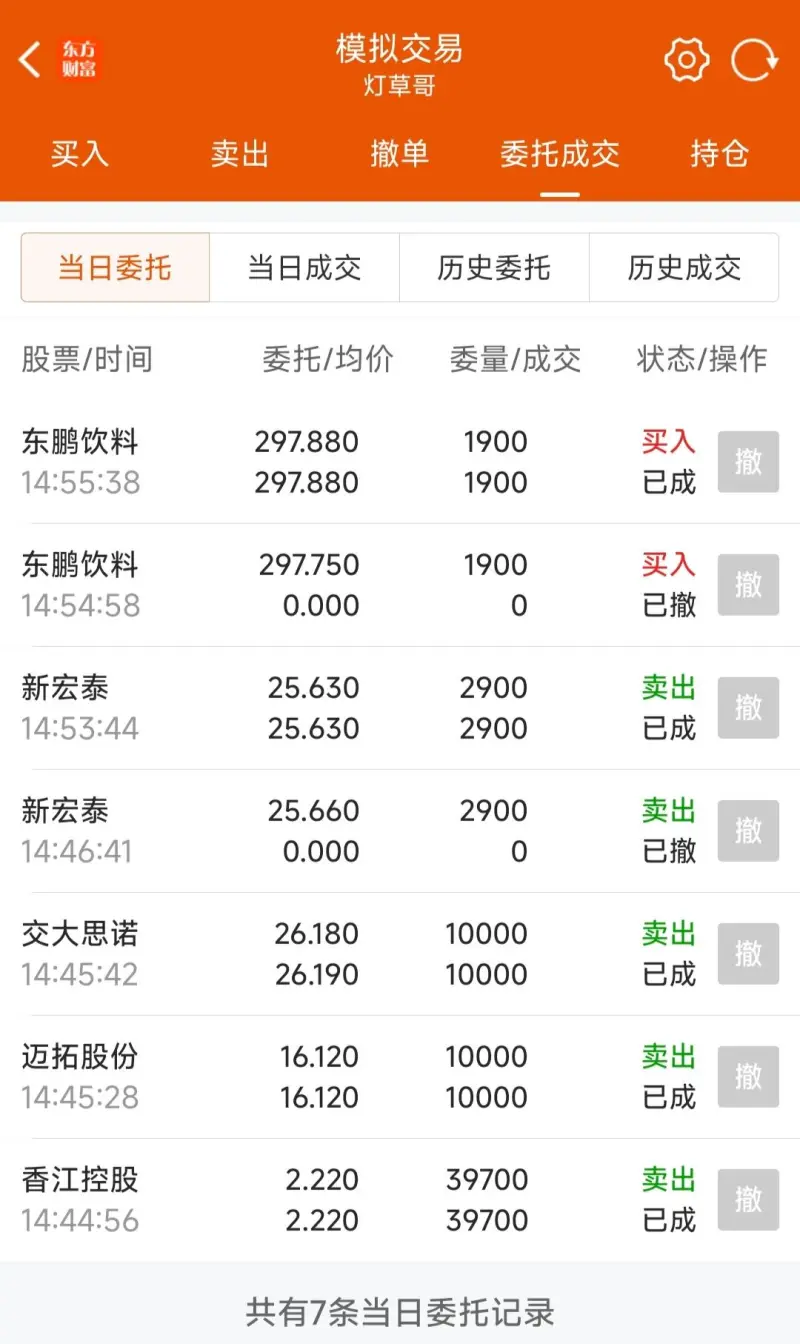Tap 撤 for 新宏泰 order at 14:46:41
The image size is (800, 1344).
point(748,831)
